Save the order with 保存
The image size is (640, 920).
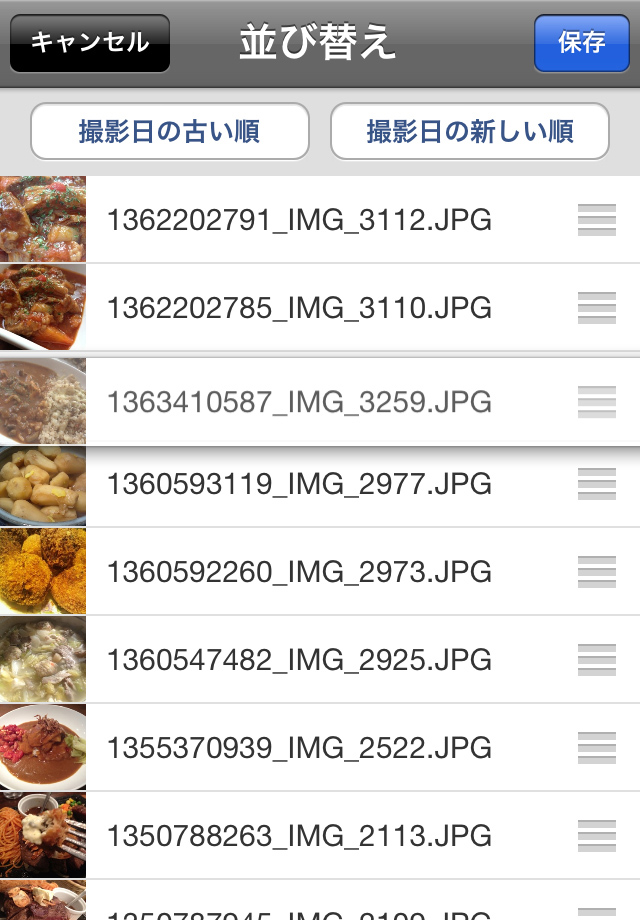[x=582, y=43]
